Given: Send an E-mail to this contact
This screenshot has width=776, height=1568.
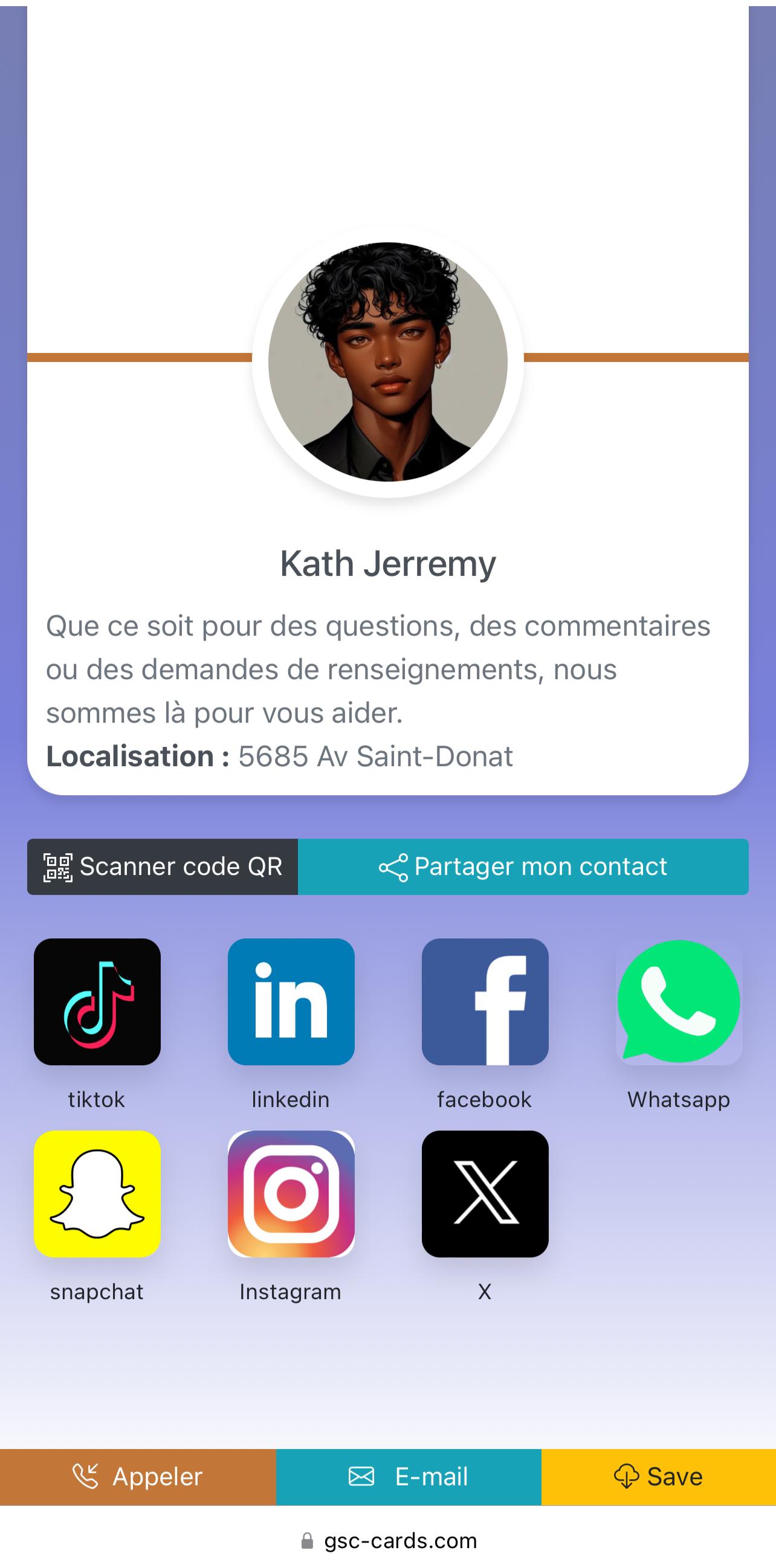Looking at the screenshot, I should point(409,1477).
